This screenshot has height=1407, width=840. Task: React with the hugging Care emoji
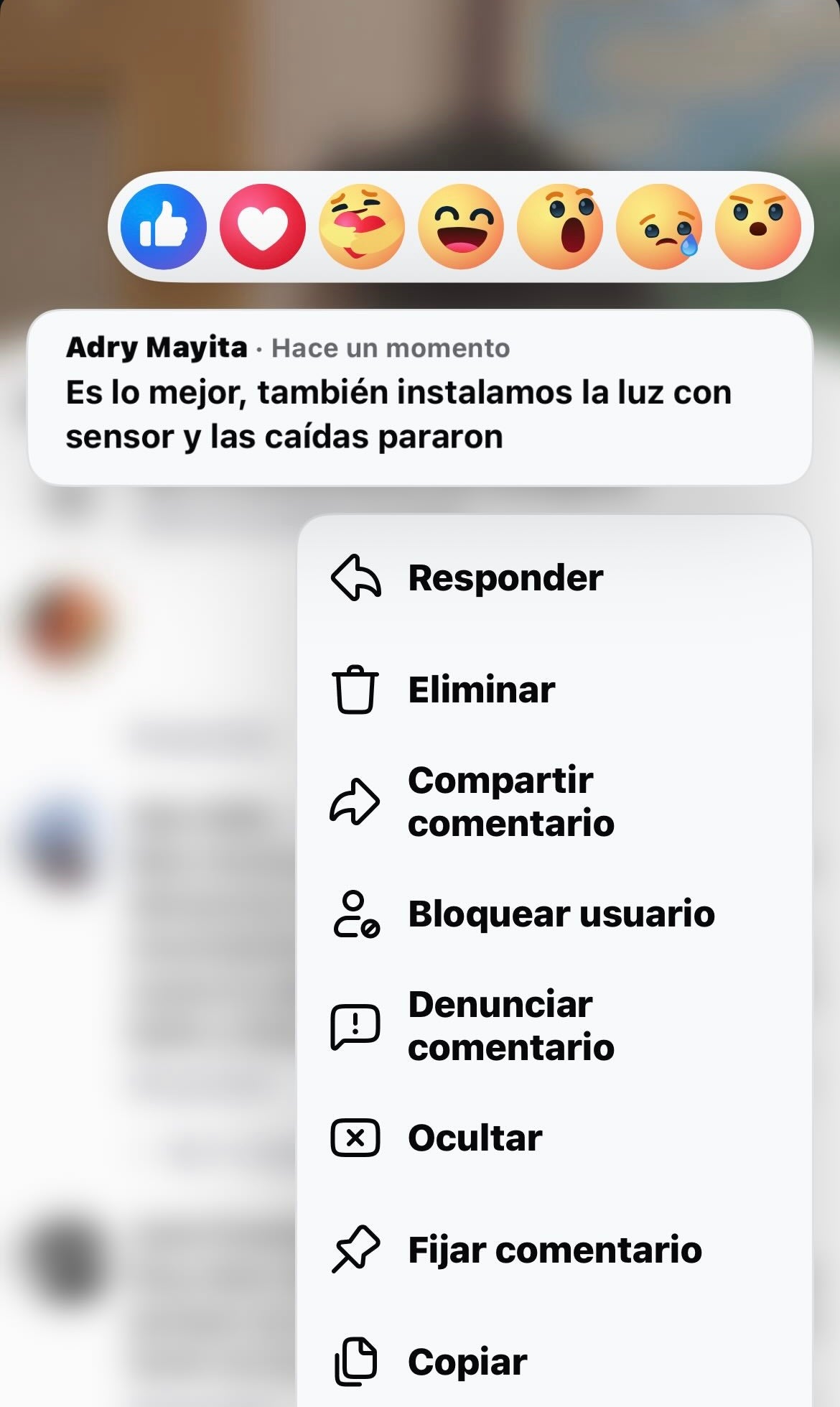click(362, 227)
